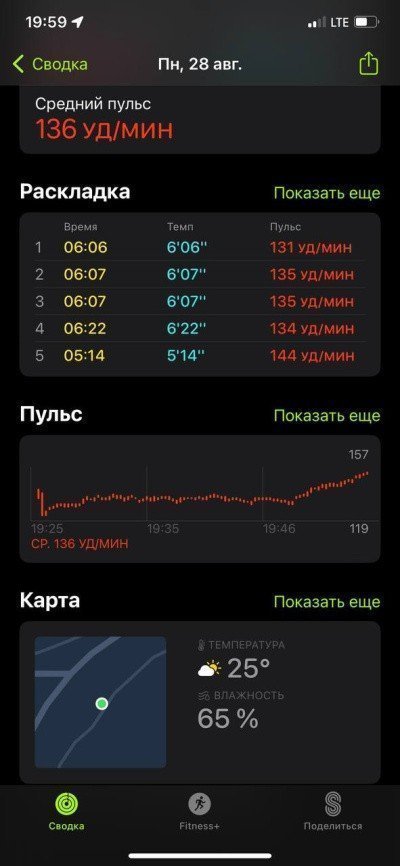Switch to the Поделиться tab
400x866 pixels.
pos(333,813)
